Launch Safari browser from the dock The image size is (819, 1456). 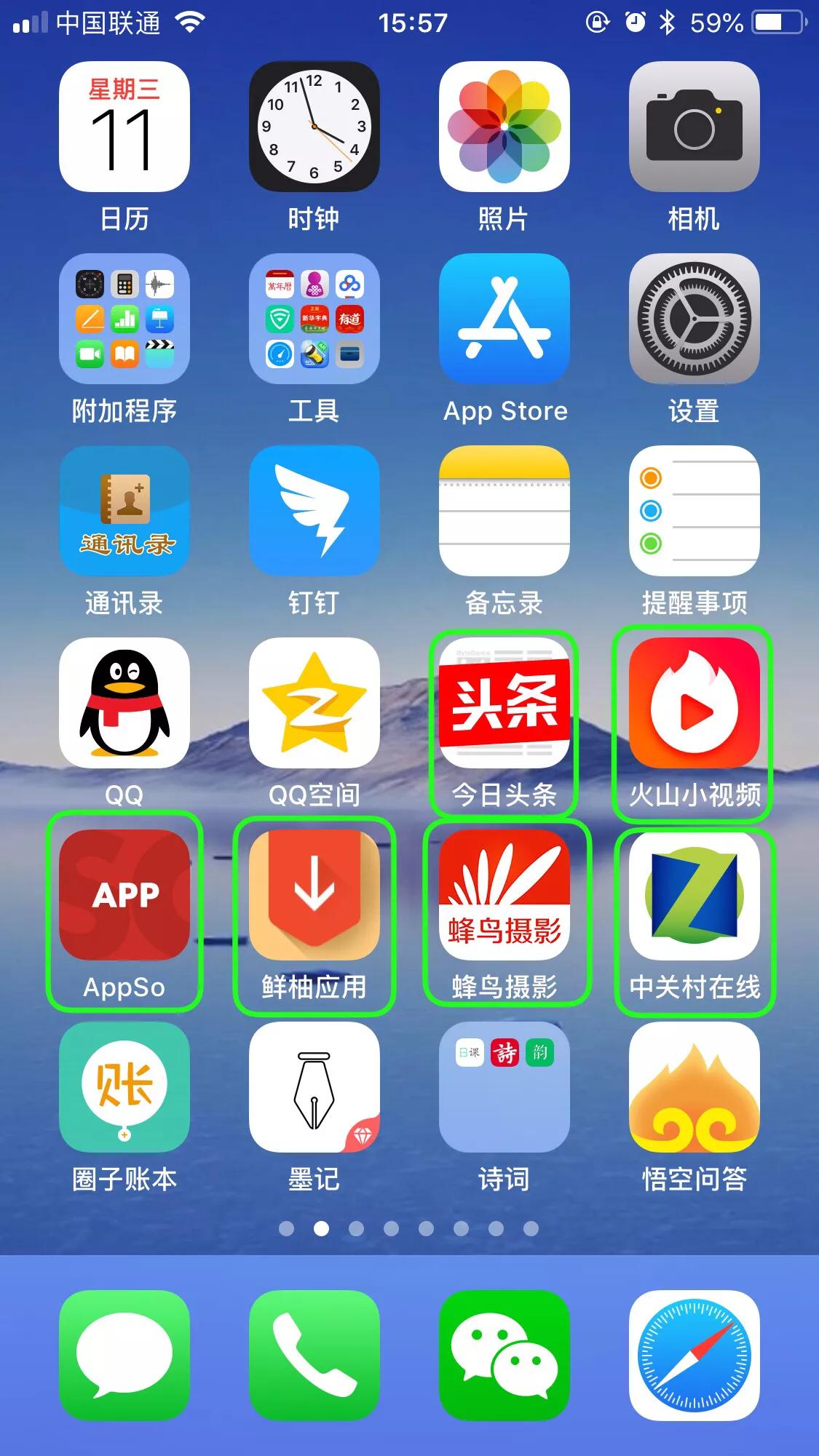click(694, 1355)
